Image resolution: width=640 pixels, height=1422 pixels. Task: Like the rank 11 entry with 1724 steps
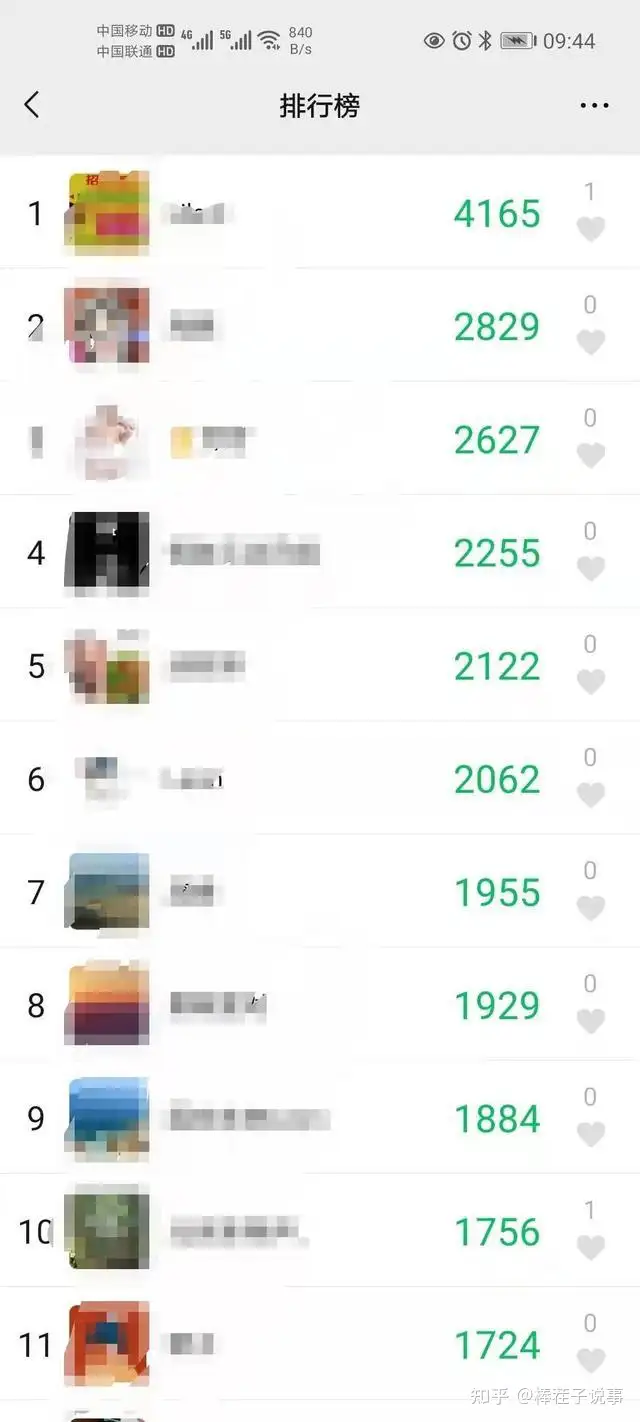click(590, 1360)
